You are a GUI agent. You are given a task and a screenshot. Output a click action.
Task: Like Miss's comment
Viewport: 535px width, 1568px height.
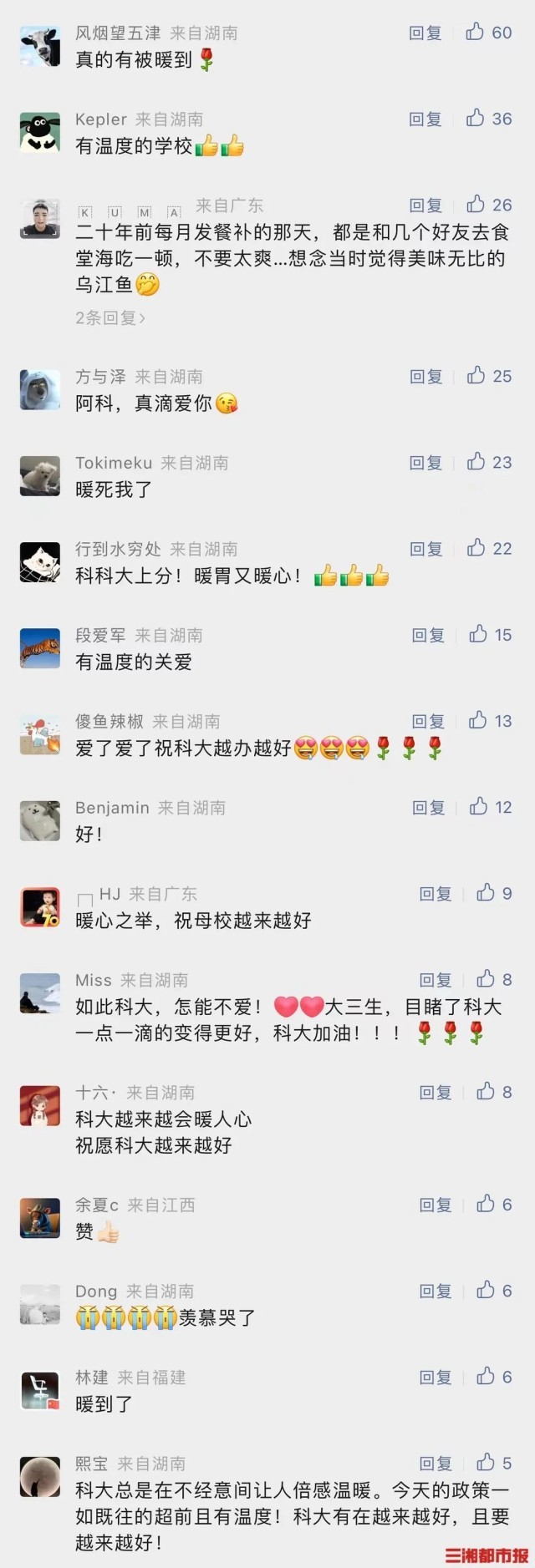[486, 979]
